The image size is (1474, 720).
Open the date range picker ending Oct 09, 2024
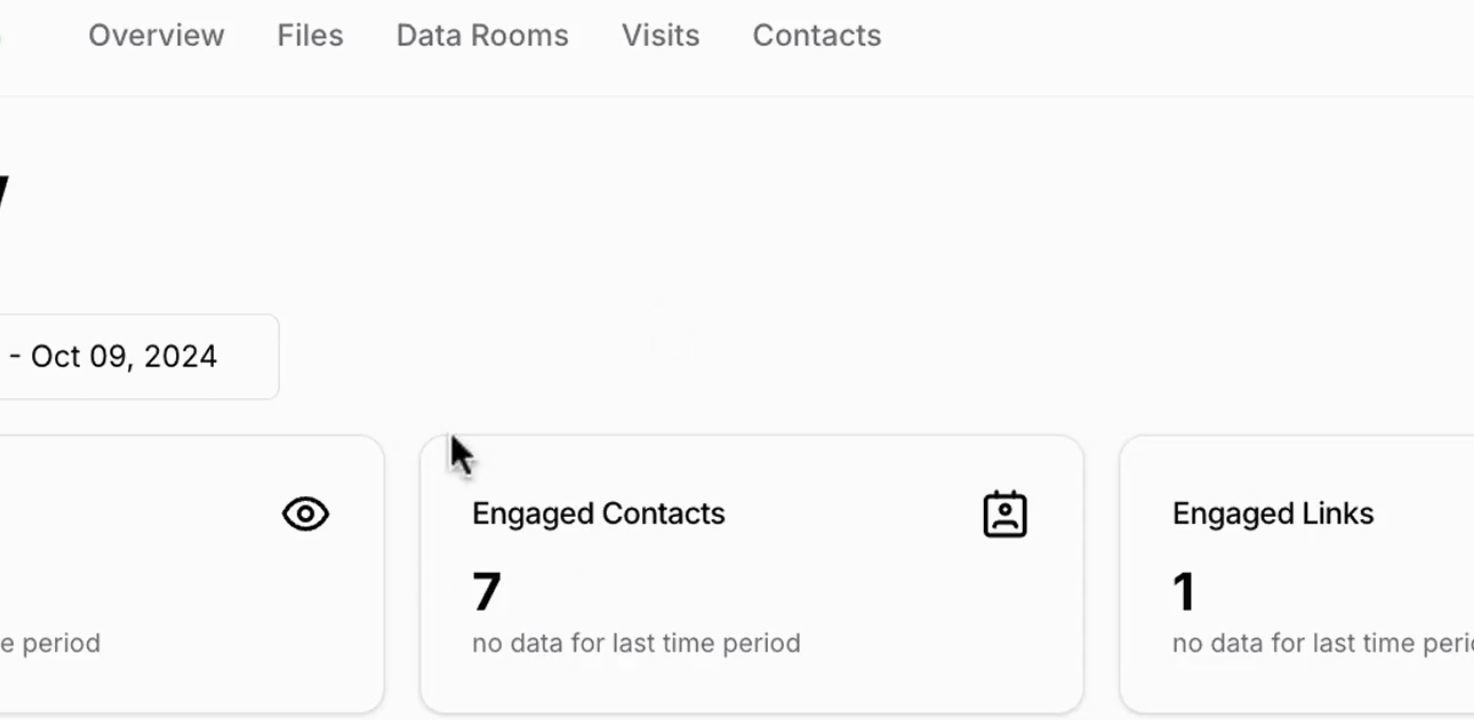[125, 357]
